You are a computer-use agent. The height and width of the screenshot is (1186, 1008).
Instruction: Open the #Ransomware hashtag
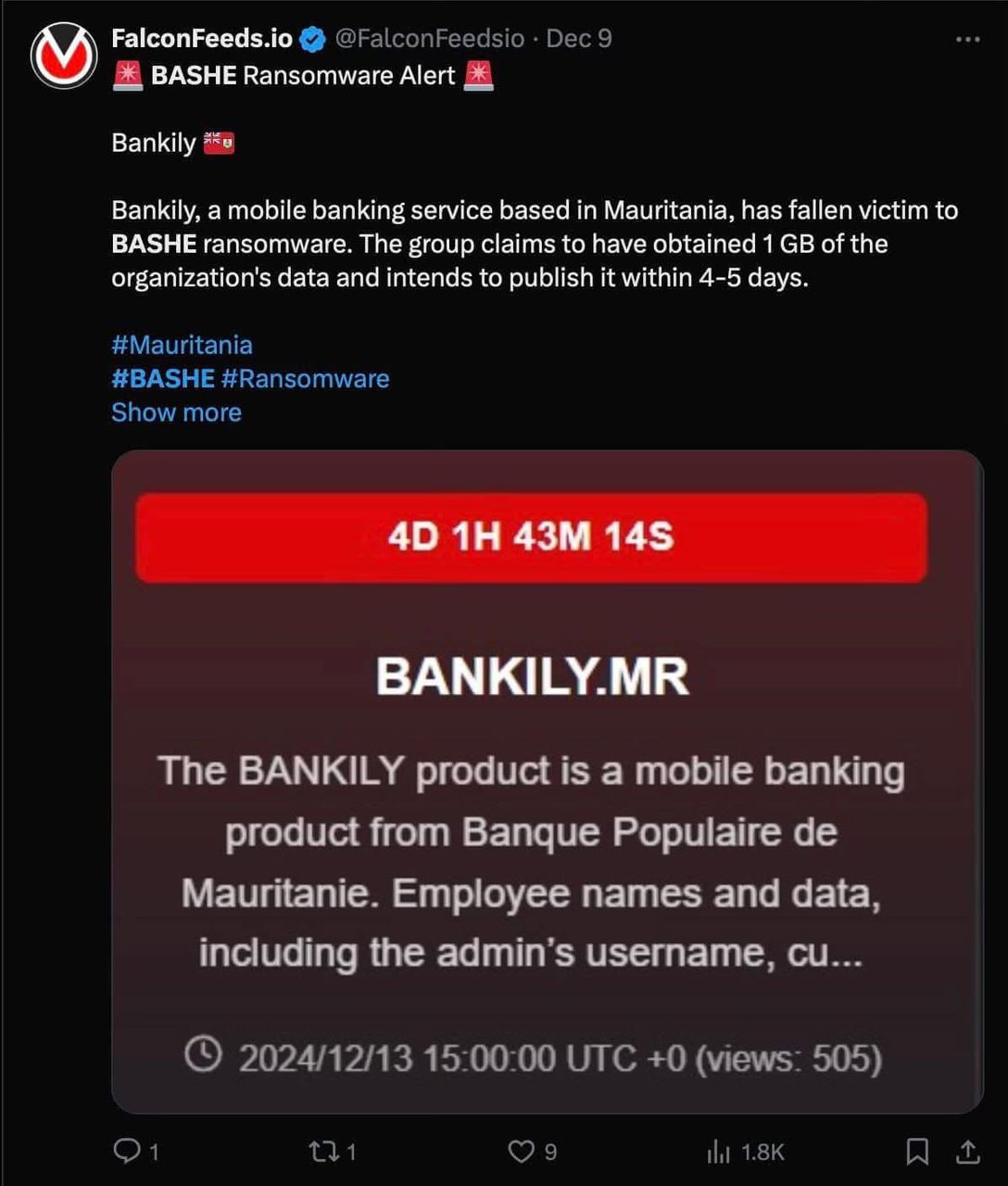click(306, 379)
